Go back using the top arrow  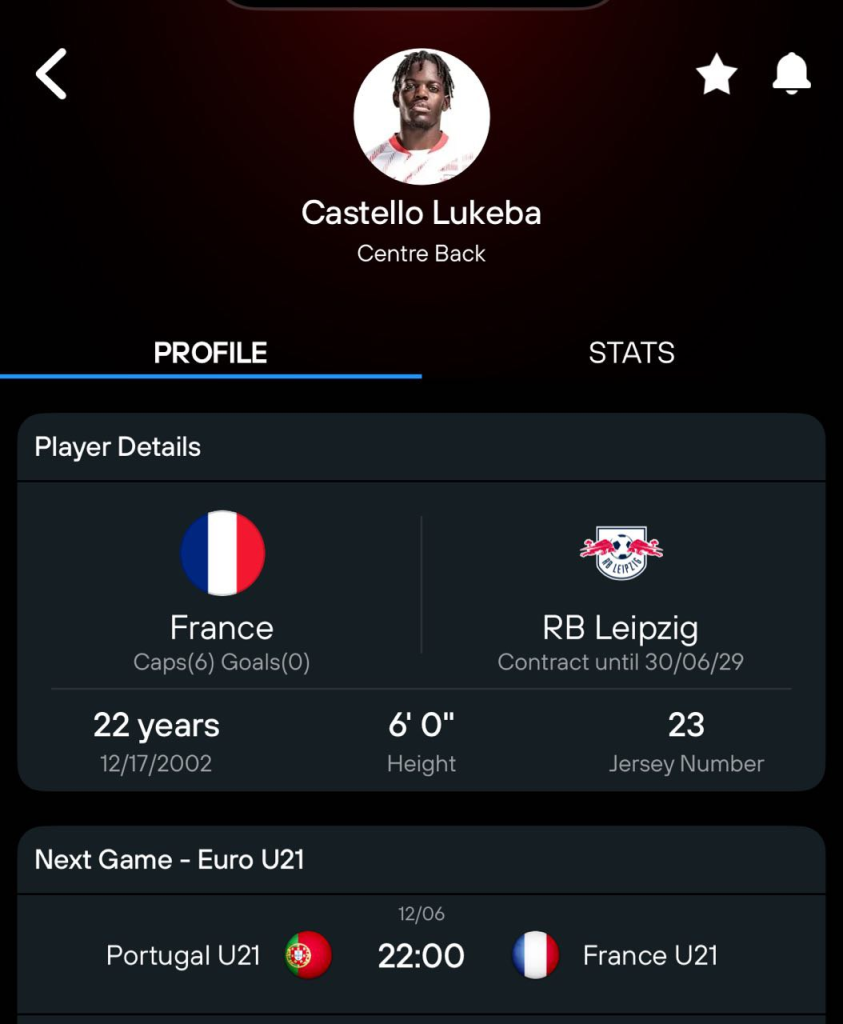[51, 75]
